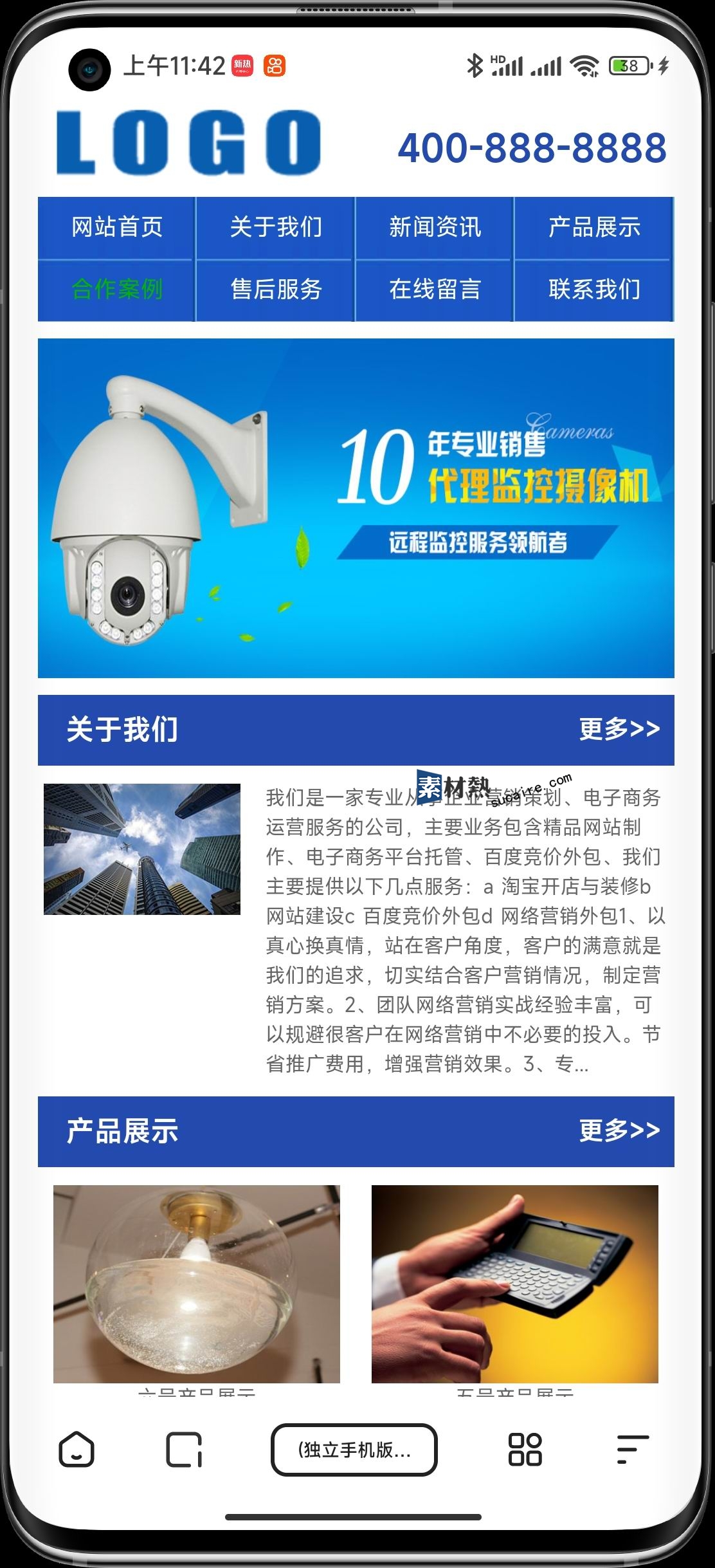The width and height of the screenshot is (715, 1568).
Task: Open browser tab switcher
Action: pyautogui.click(x=184, y=1450)
